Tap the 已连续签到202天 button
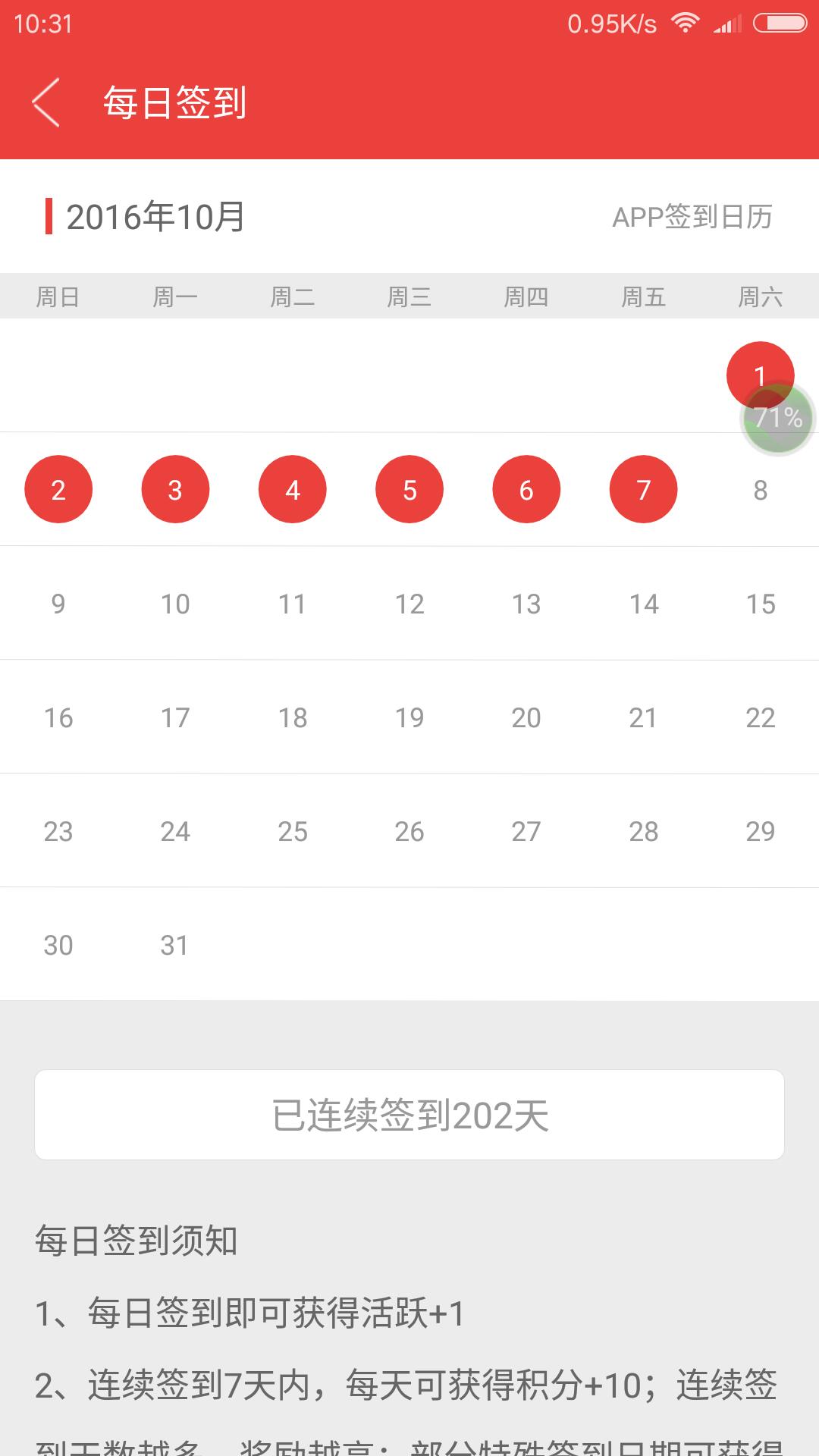The image size is (819, 1456). [409, 1115]
